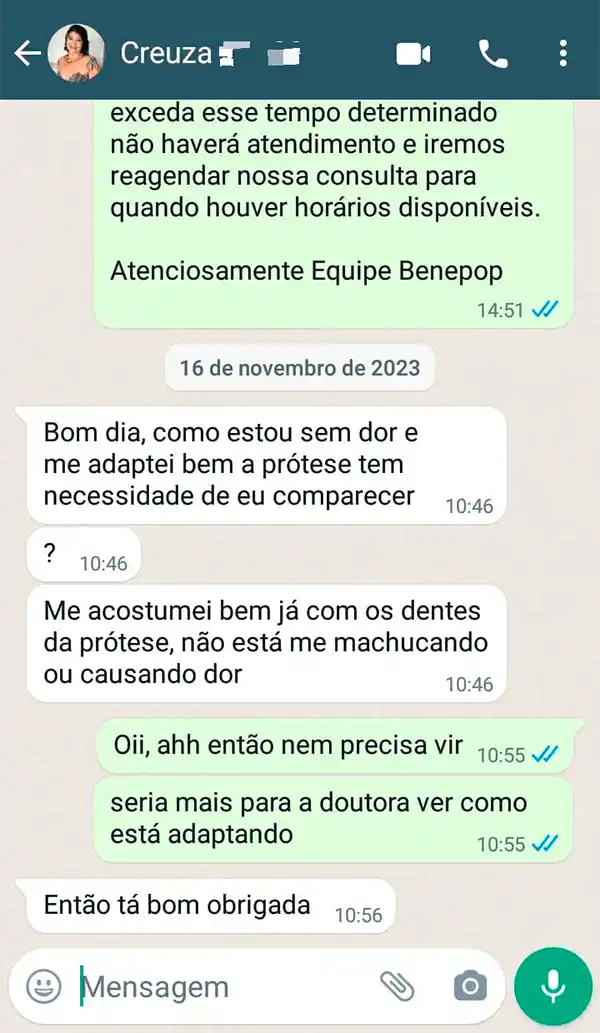Image resolution: width=600 pixels, height=1033 pixels.
Task: Tap the voice message microphone button
Action: pos(553,987)
